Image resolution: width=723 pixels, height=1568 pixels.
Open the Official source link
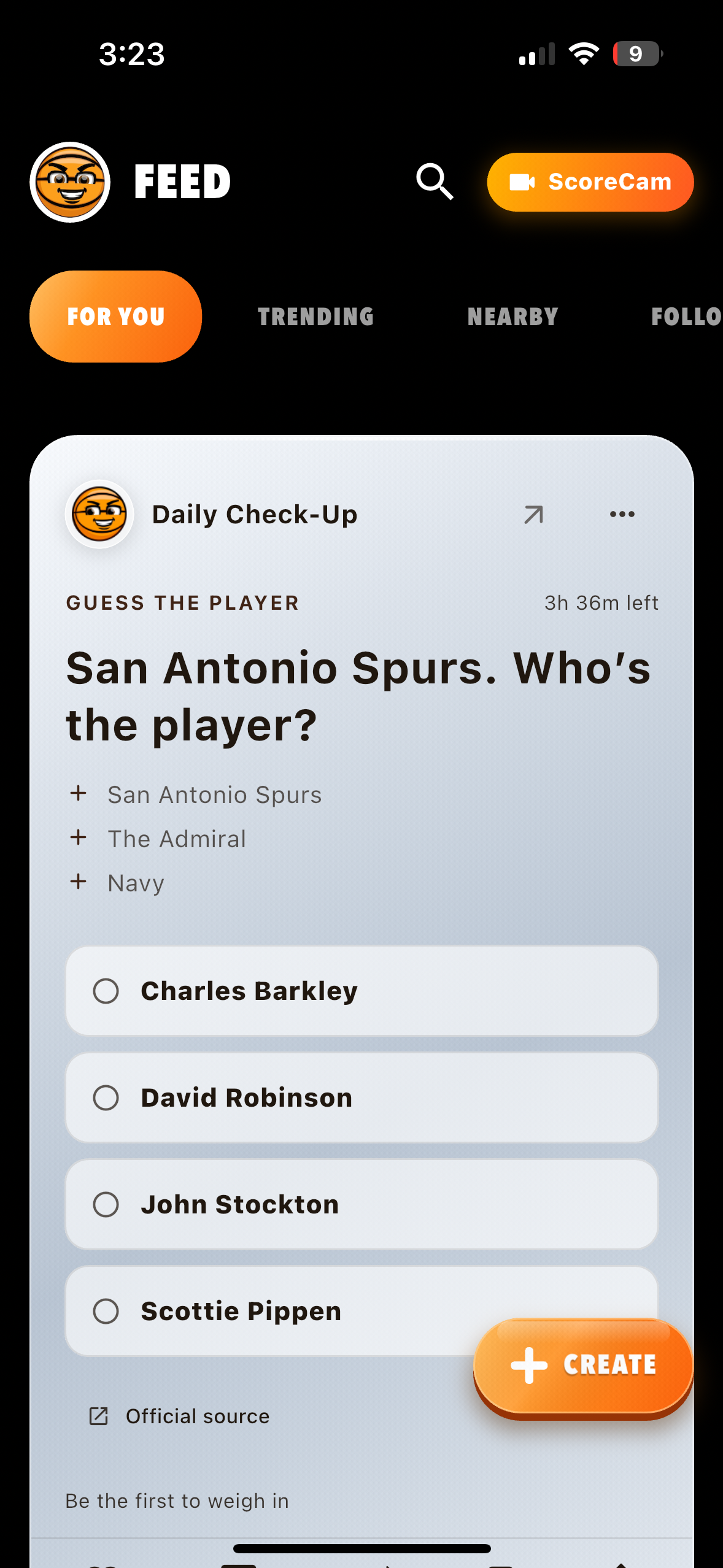[179, 1416]
